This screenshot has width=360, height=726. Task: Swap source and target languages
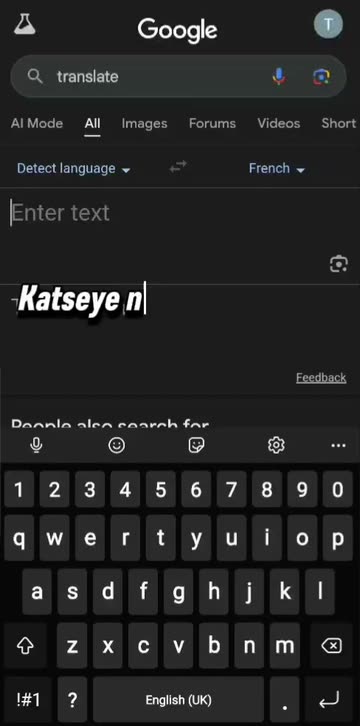[178, 167]
